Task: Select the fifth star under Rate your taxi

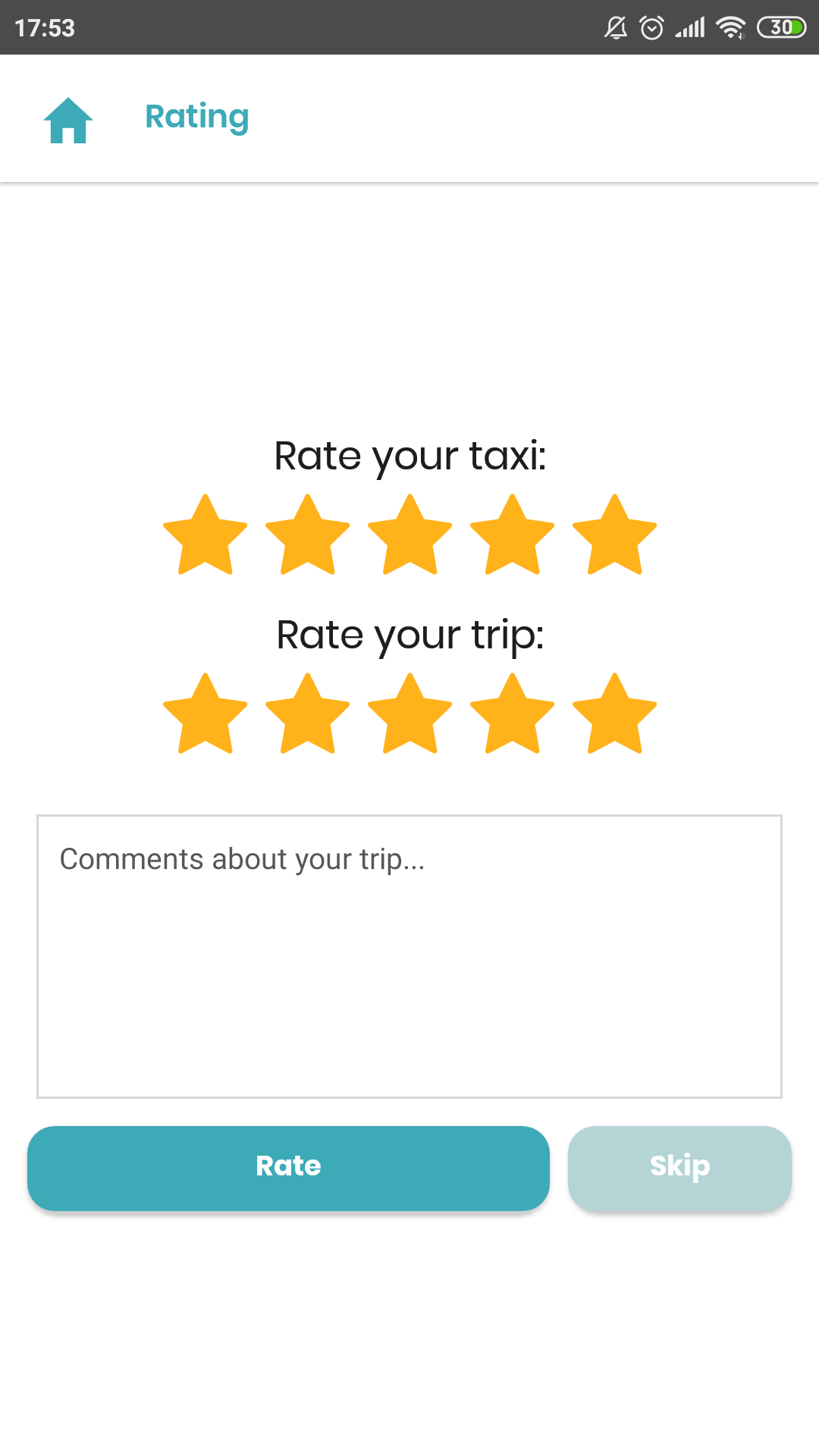Action: click(615, 535)
